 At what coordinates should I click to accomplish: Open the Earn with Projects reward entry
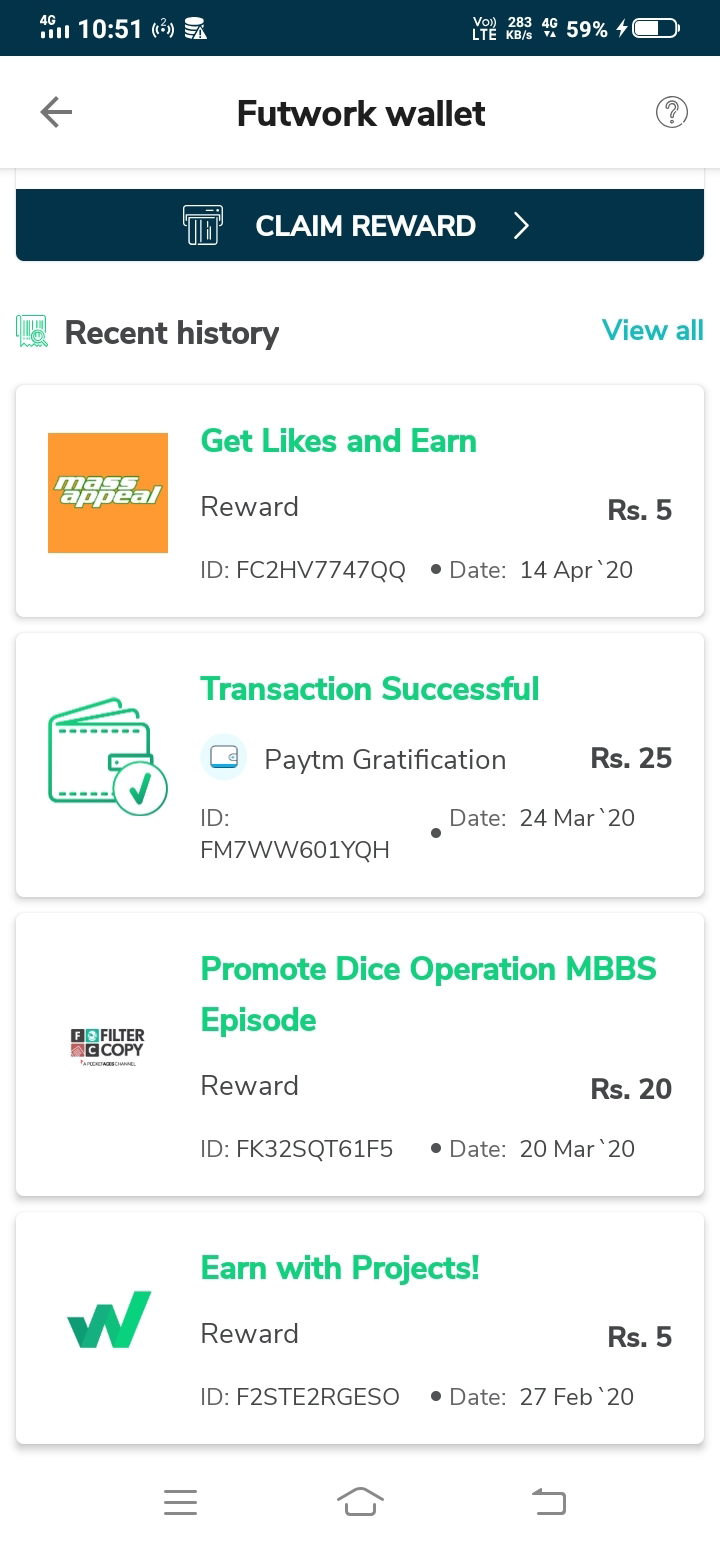coord(360,1328)
